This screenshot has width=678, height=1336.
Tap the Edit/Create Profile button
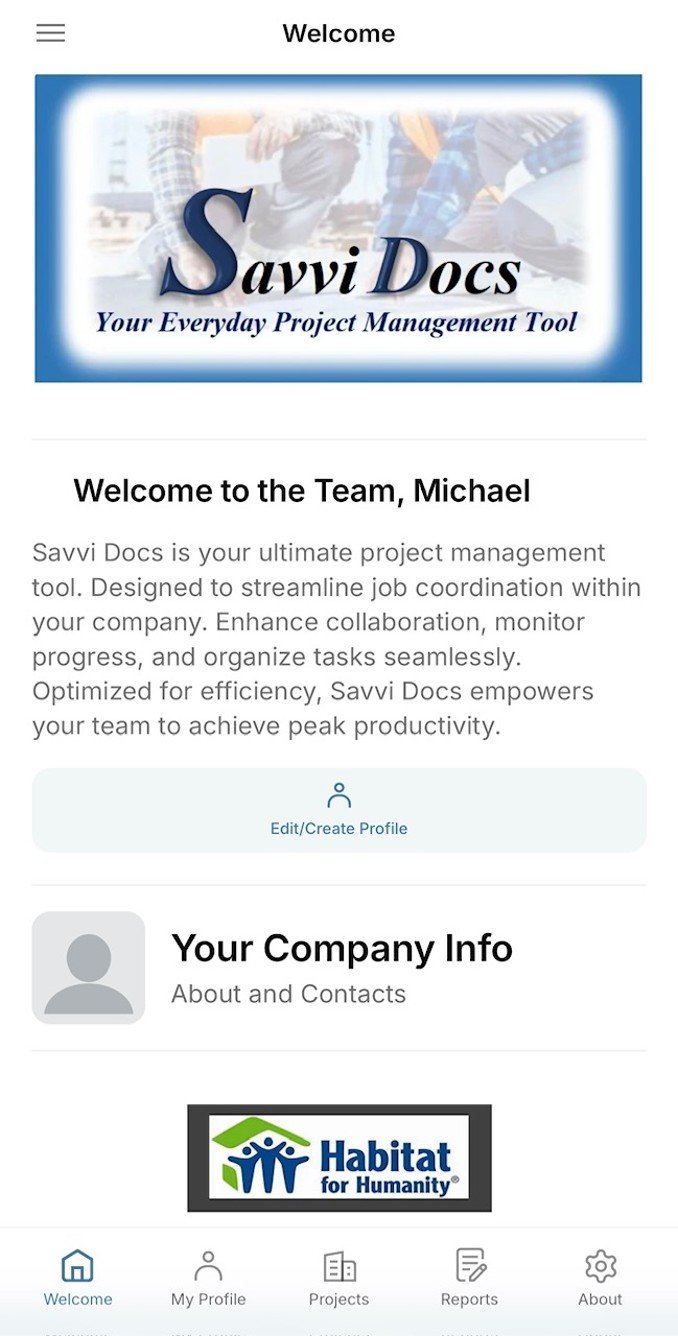coord(339,810)
